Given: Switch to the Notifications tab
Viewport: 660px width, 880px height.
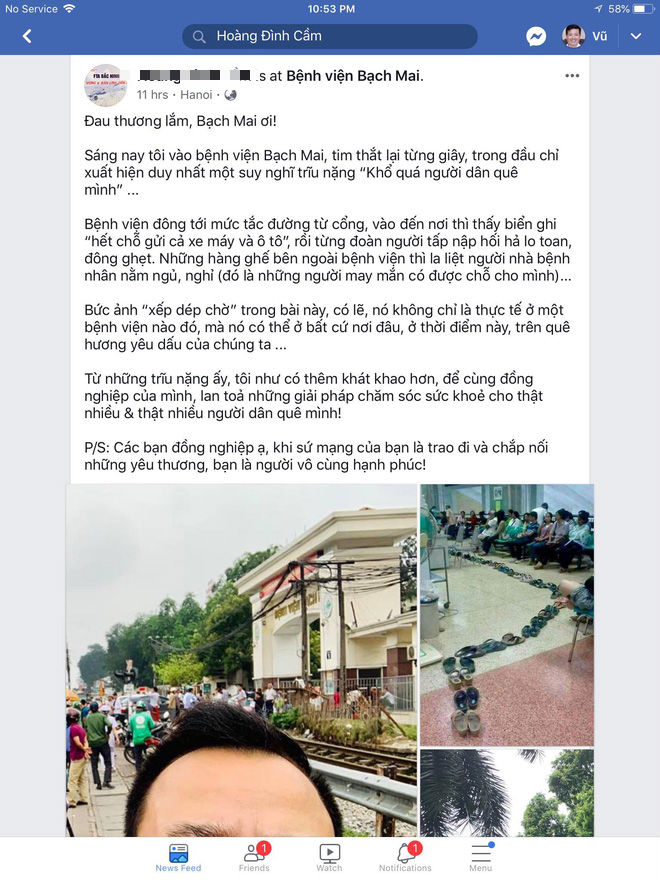Looking at the screenshot, I should [x=405, y=857].
